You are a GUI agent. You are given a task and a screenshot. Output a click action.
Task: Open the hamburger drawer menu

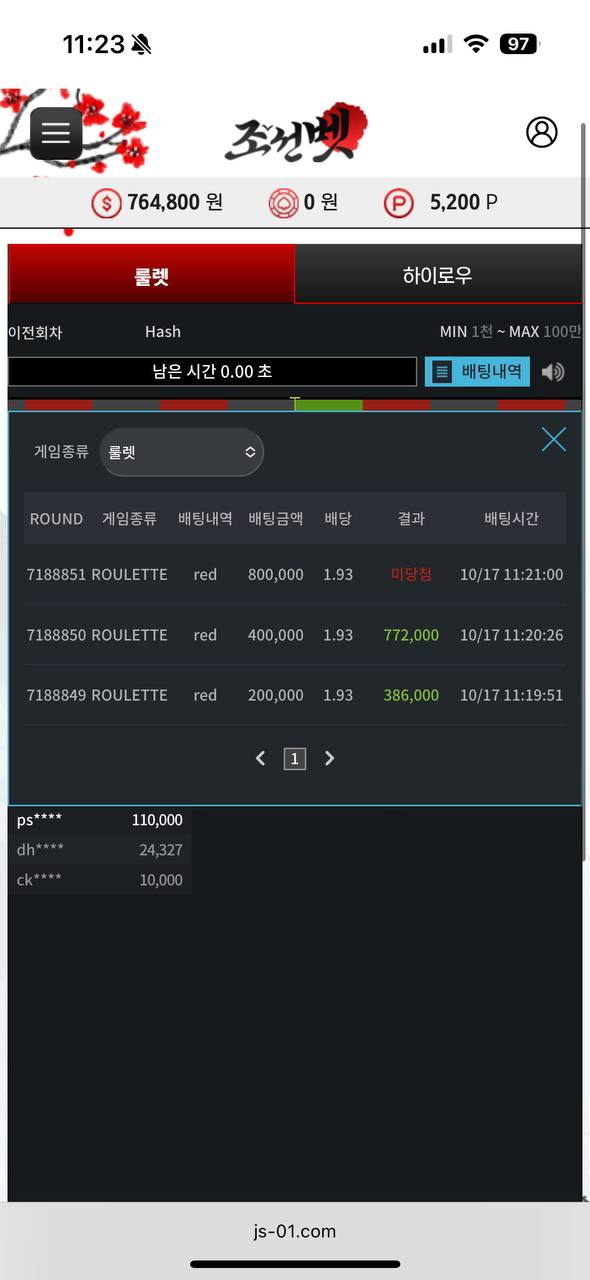(56, 132)
